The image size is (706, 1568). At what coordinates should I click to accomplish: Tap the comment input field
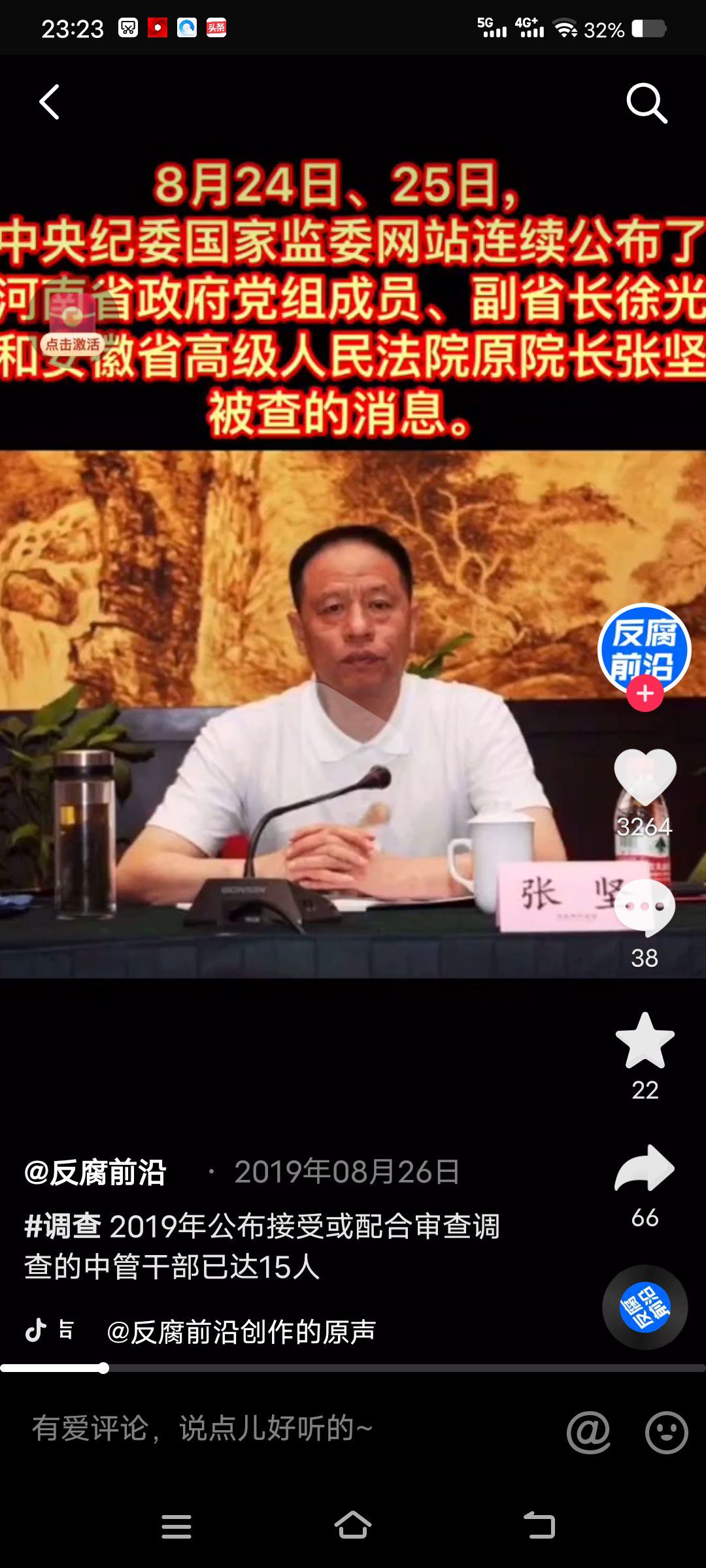261,1428
